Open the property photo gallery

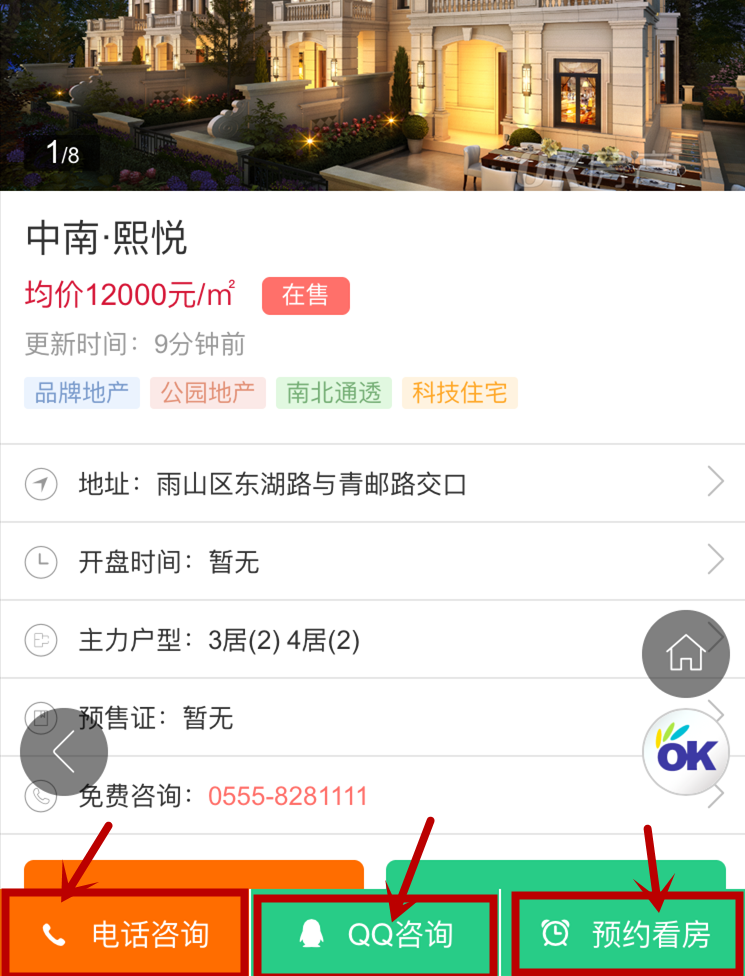(x=372, y=95)
